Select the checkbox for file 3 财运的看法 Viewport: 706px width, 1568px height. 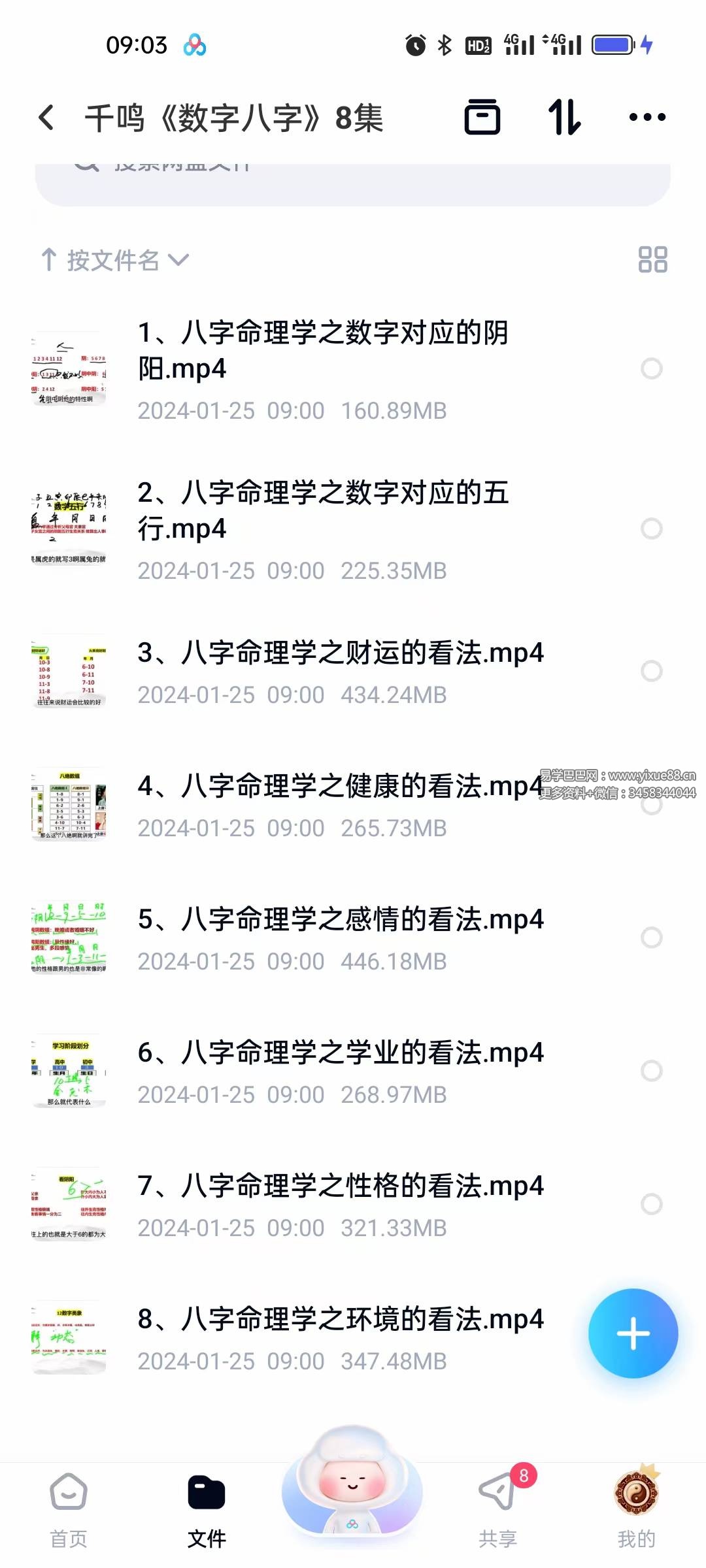[x=652, y=670]
